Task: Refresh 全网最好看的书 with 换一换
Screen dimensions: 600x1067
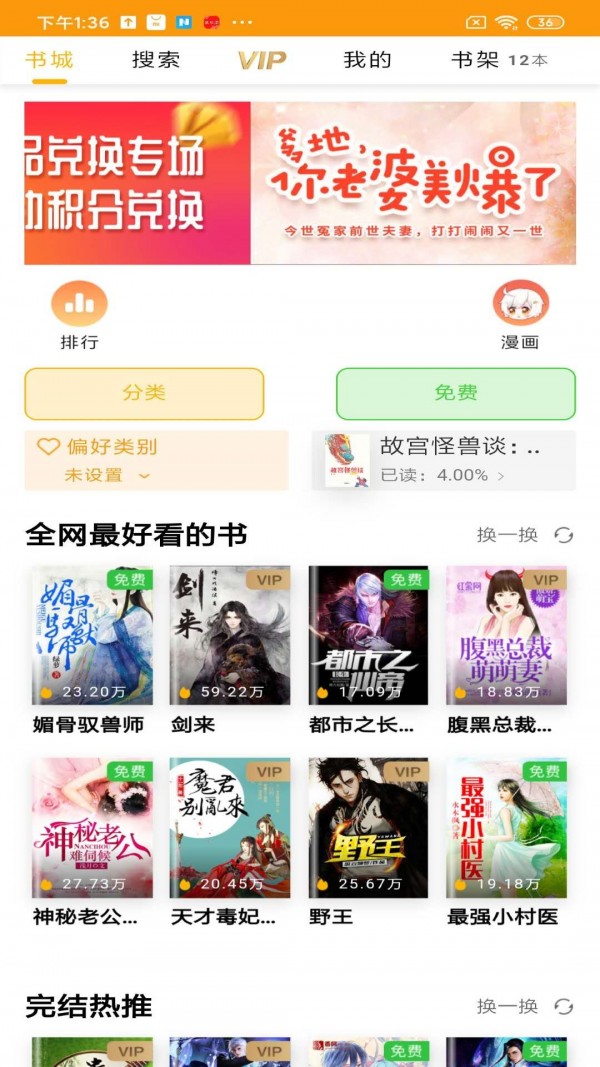Action: [524, 535]
